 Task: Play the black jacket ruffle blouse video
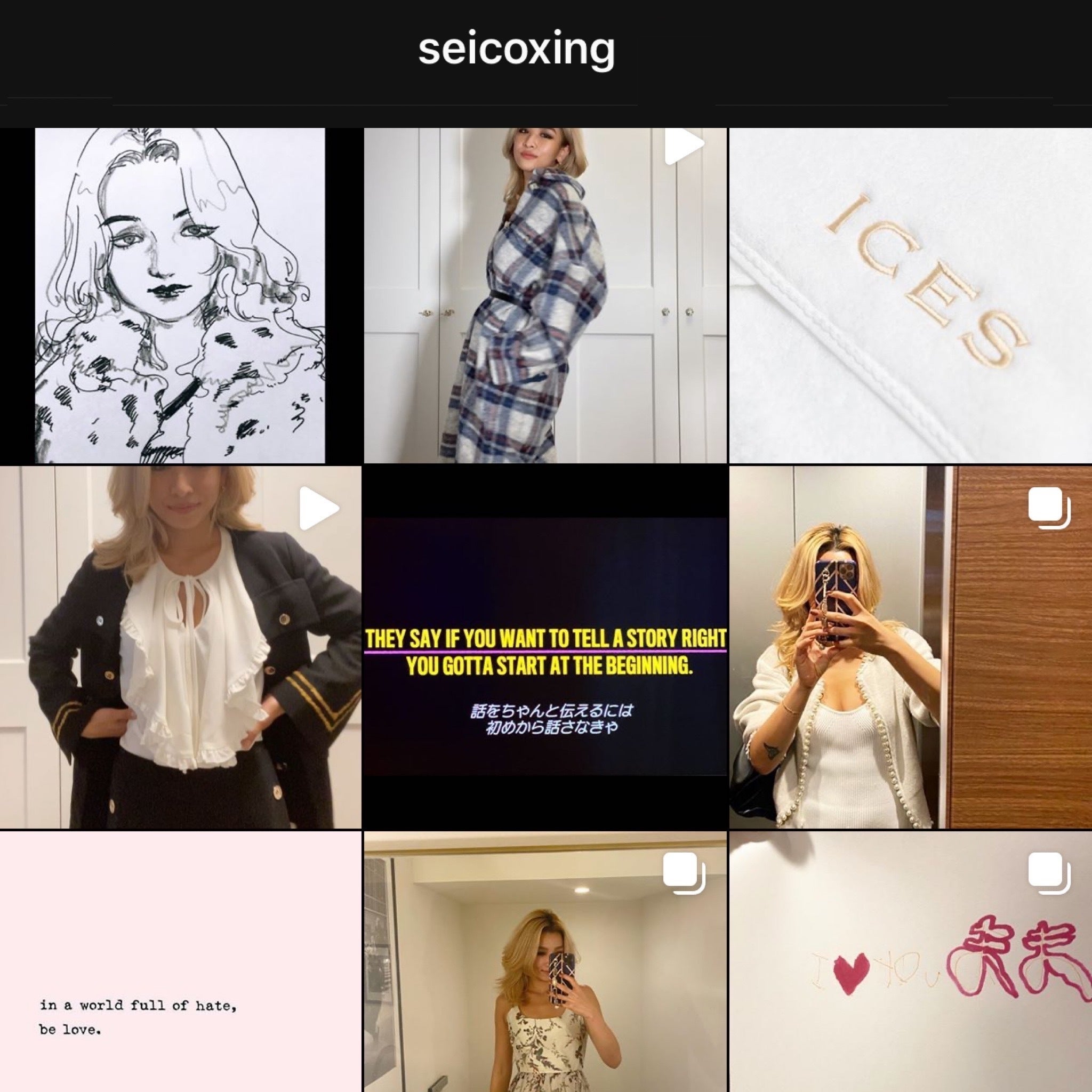[x=180, y=647]
